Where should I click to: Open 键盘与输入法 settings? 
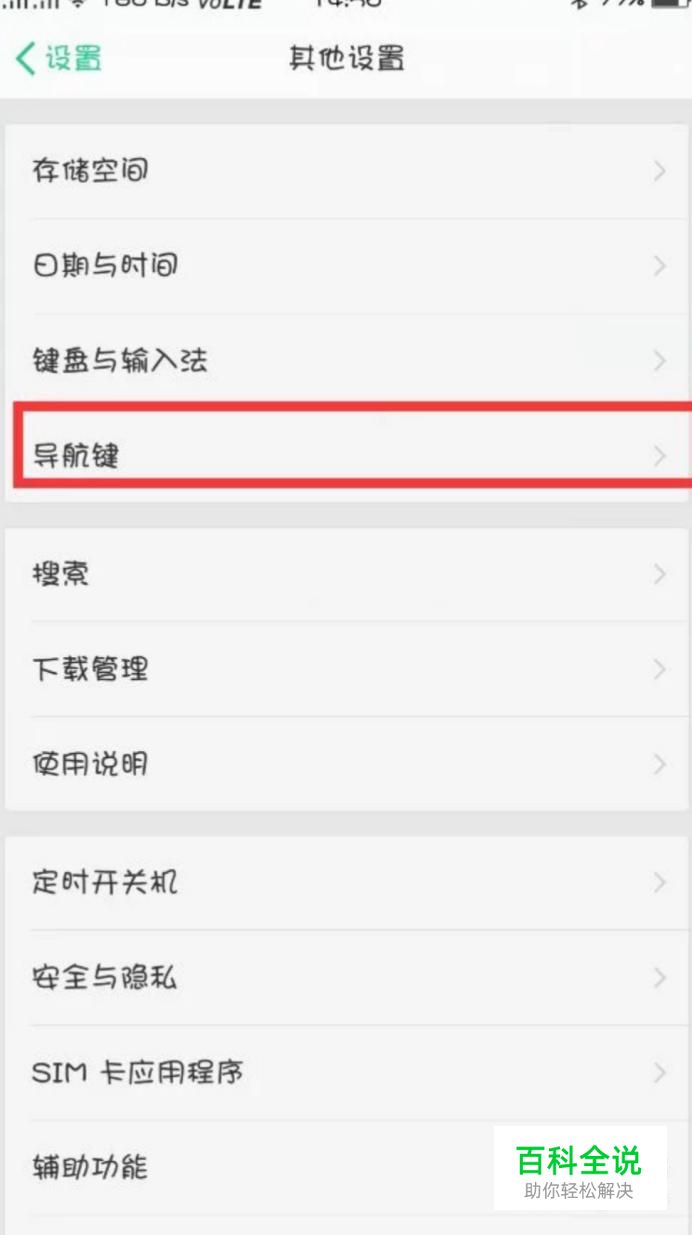tap(348, 361)
